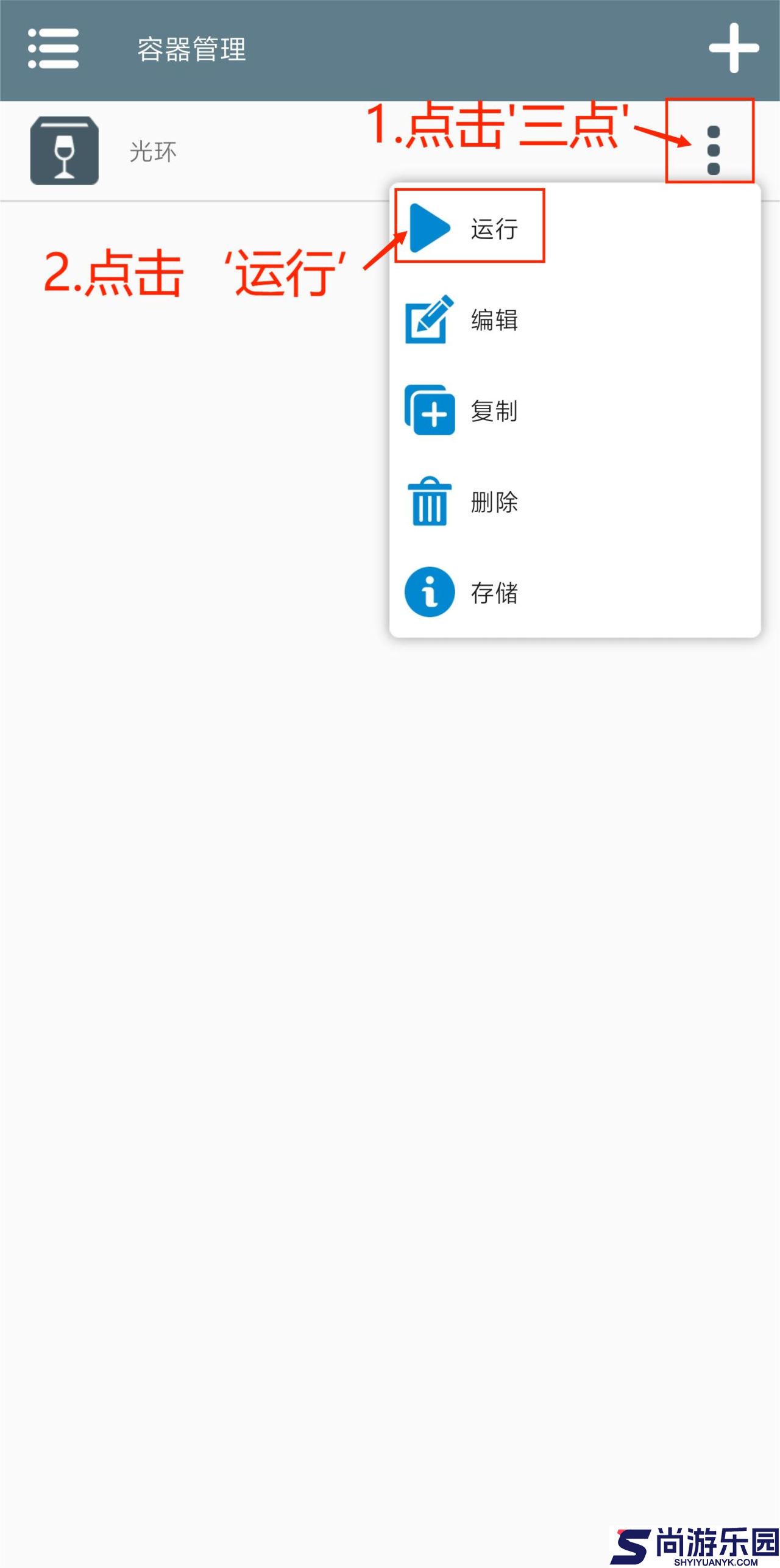Open the drawer menu button
The image size is (780, 1568).
tap(54, 49)
